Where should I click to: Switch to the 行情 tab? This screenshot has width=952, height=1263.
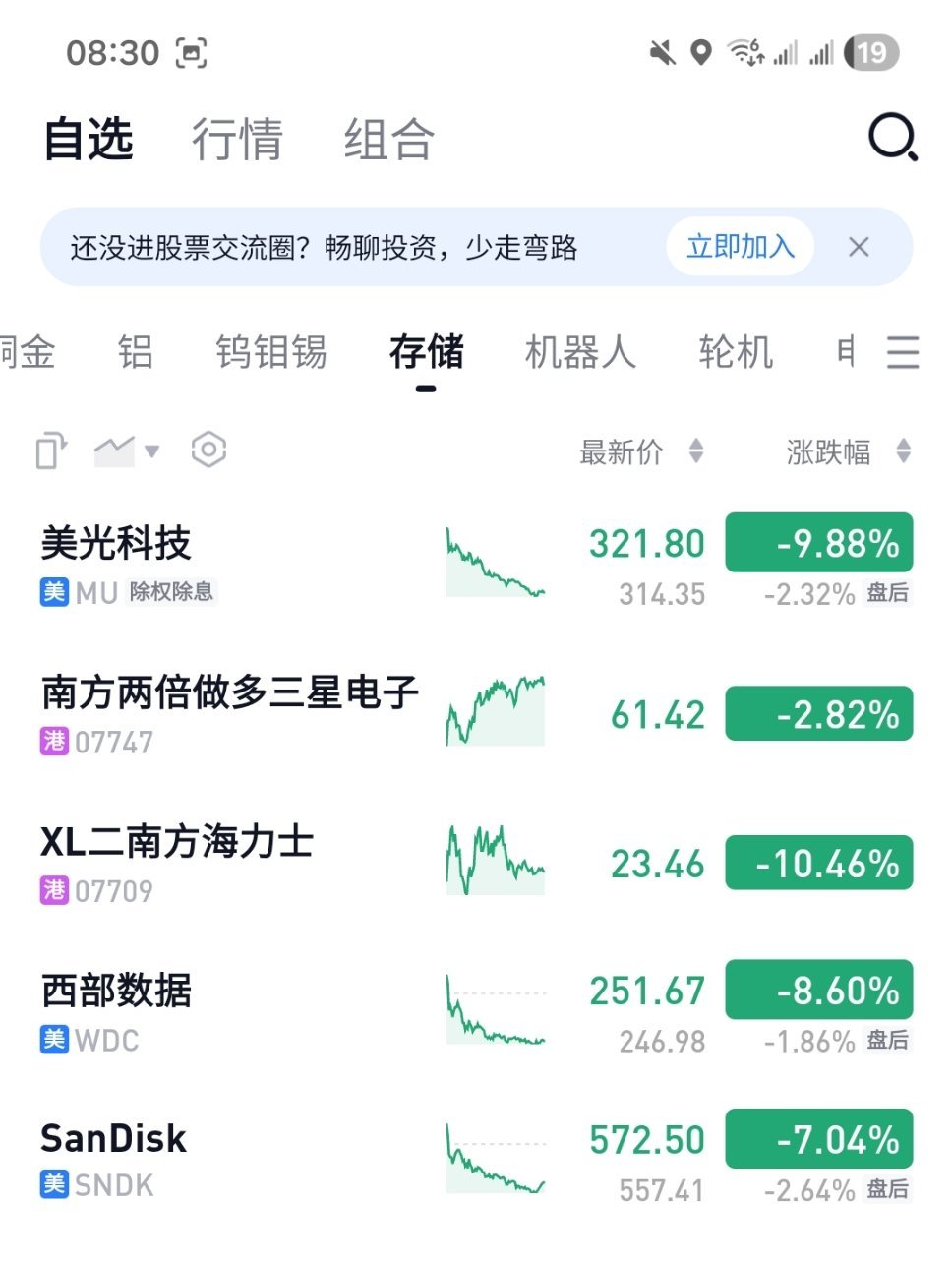pyautogui.click(x=237, y=140)
